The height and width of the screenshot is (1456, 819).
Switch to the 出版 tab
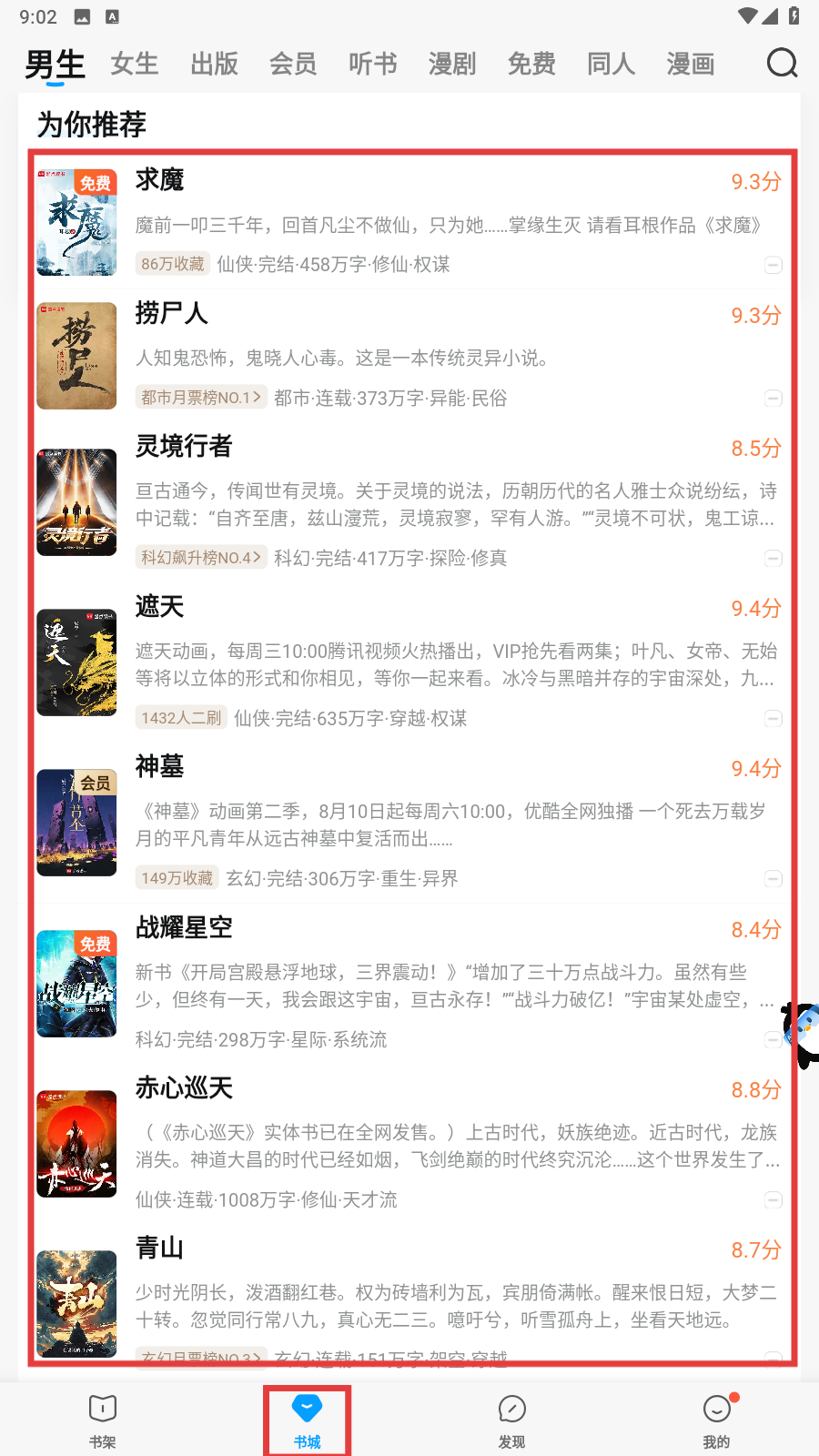pyautogui.click(x=214, y=64)
